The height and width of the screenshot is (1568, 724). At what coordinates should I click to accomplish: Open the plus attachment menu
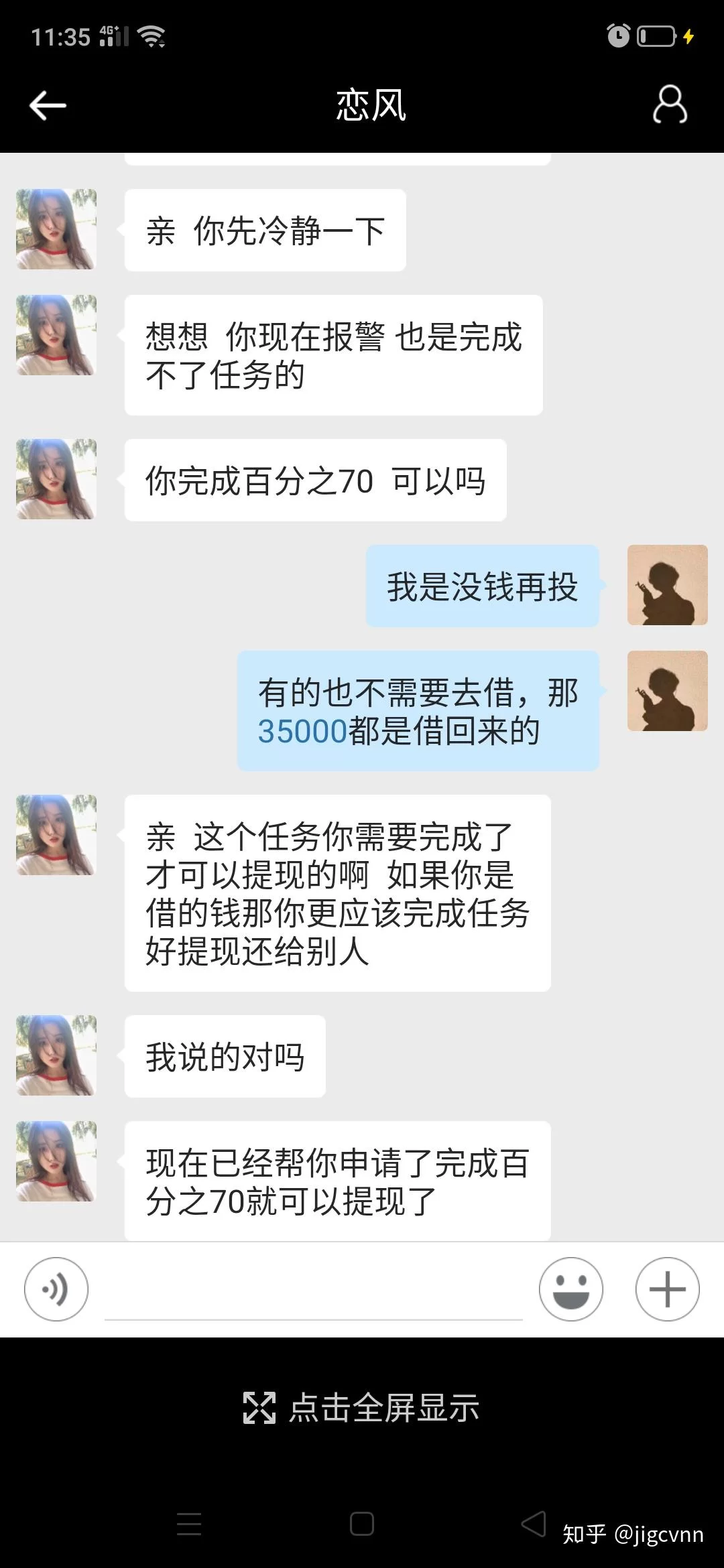pos(667,1289)
